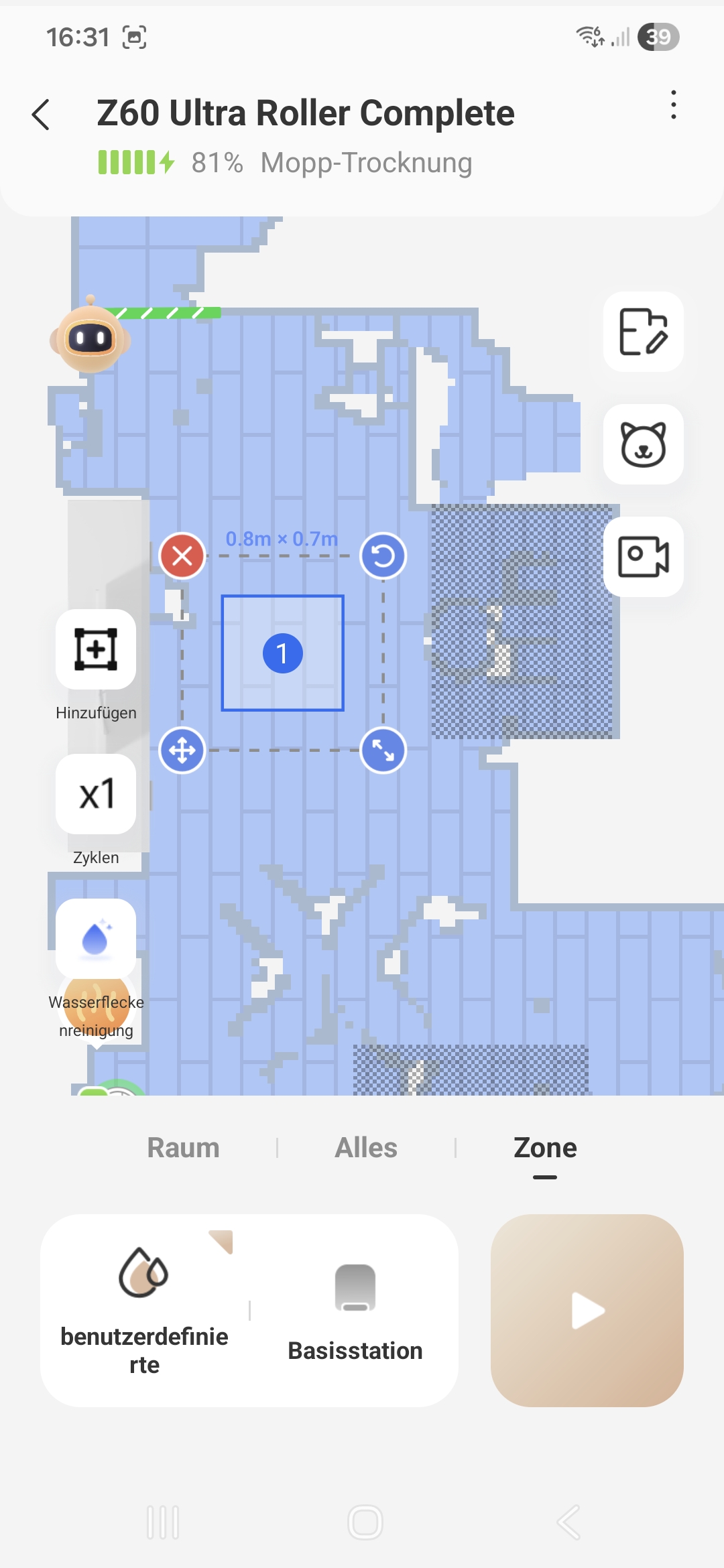Viewport: 724px width, 1568px height.
Task: Delete the selected zone with red X
Action: [x=182, y=556]
